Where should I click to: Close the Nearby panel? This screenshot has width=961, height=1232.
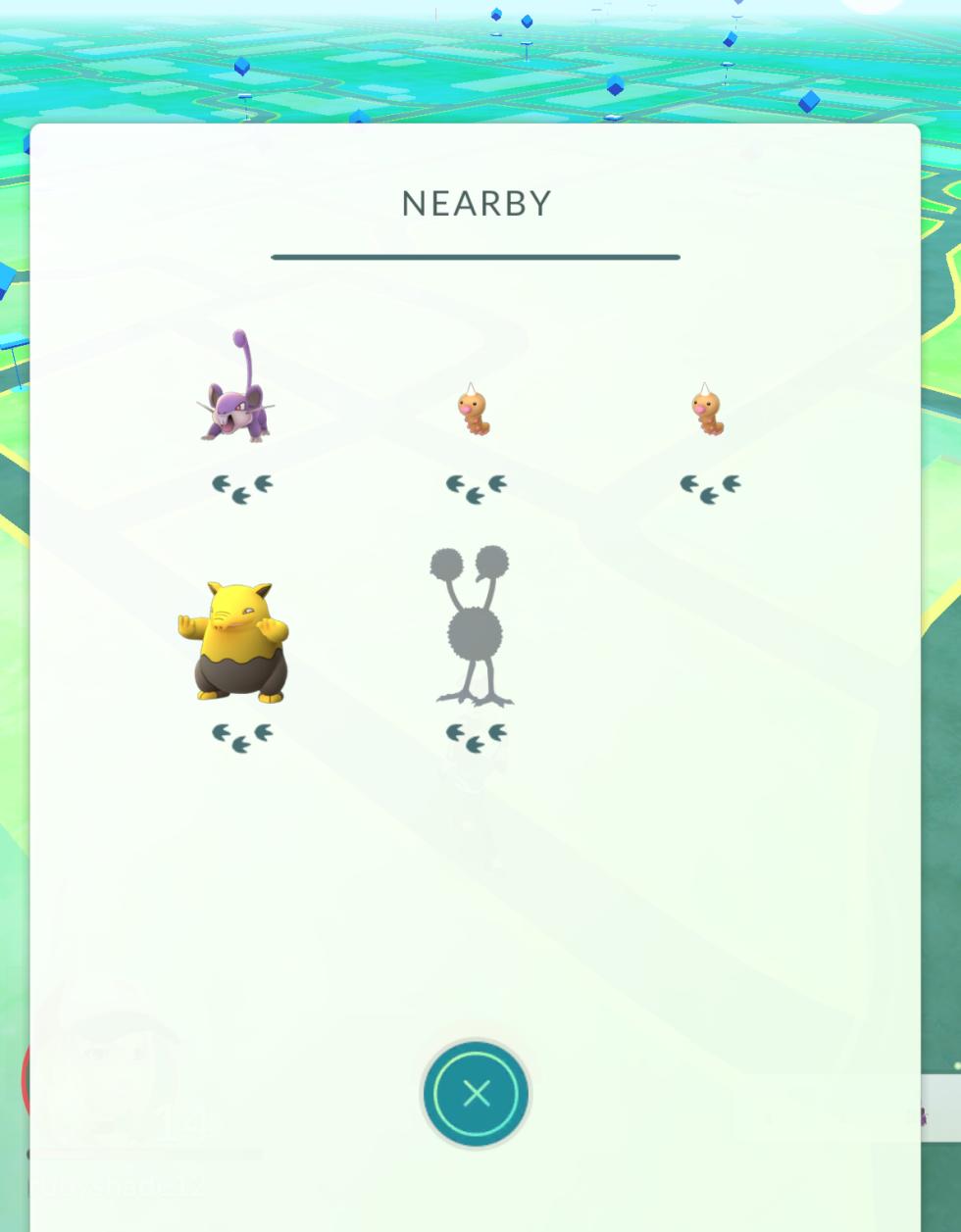coord(476,1093)
